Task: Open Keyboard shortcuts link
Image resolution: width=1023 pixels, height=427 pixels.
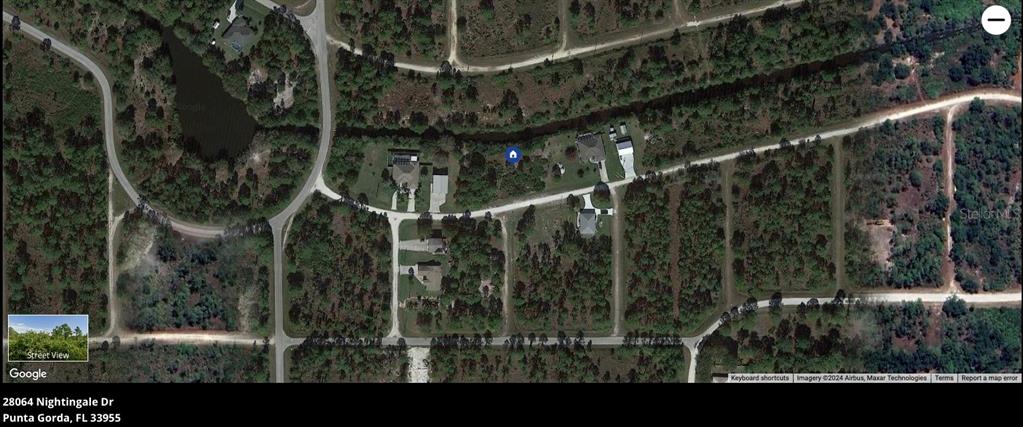Action: tap(760, 378)
